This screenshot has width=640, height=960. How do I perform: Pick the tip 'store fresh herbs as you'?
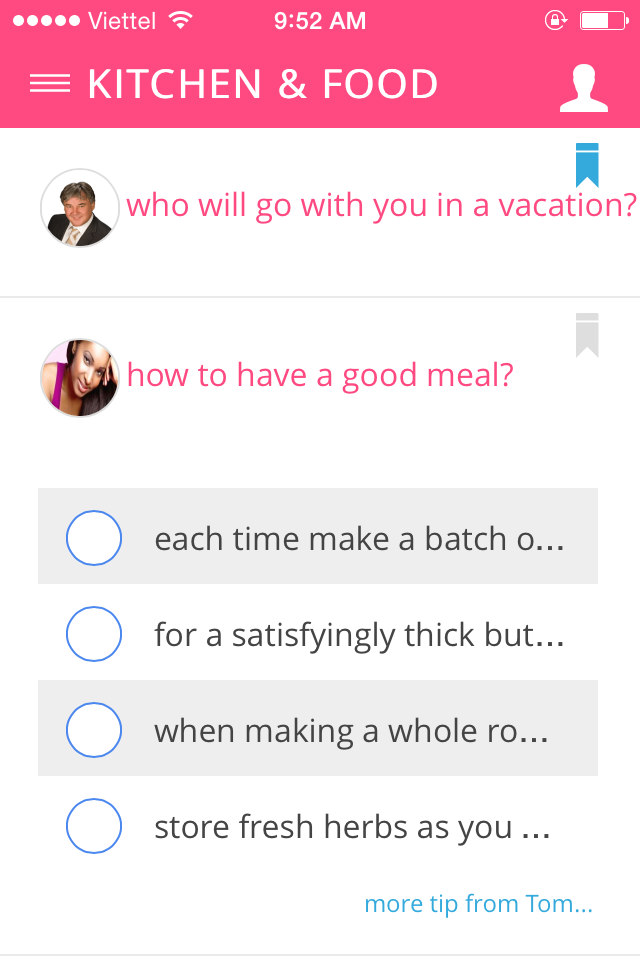pos(94,826)
